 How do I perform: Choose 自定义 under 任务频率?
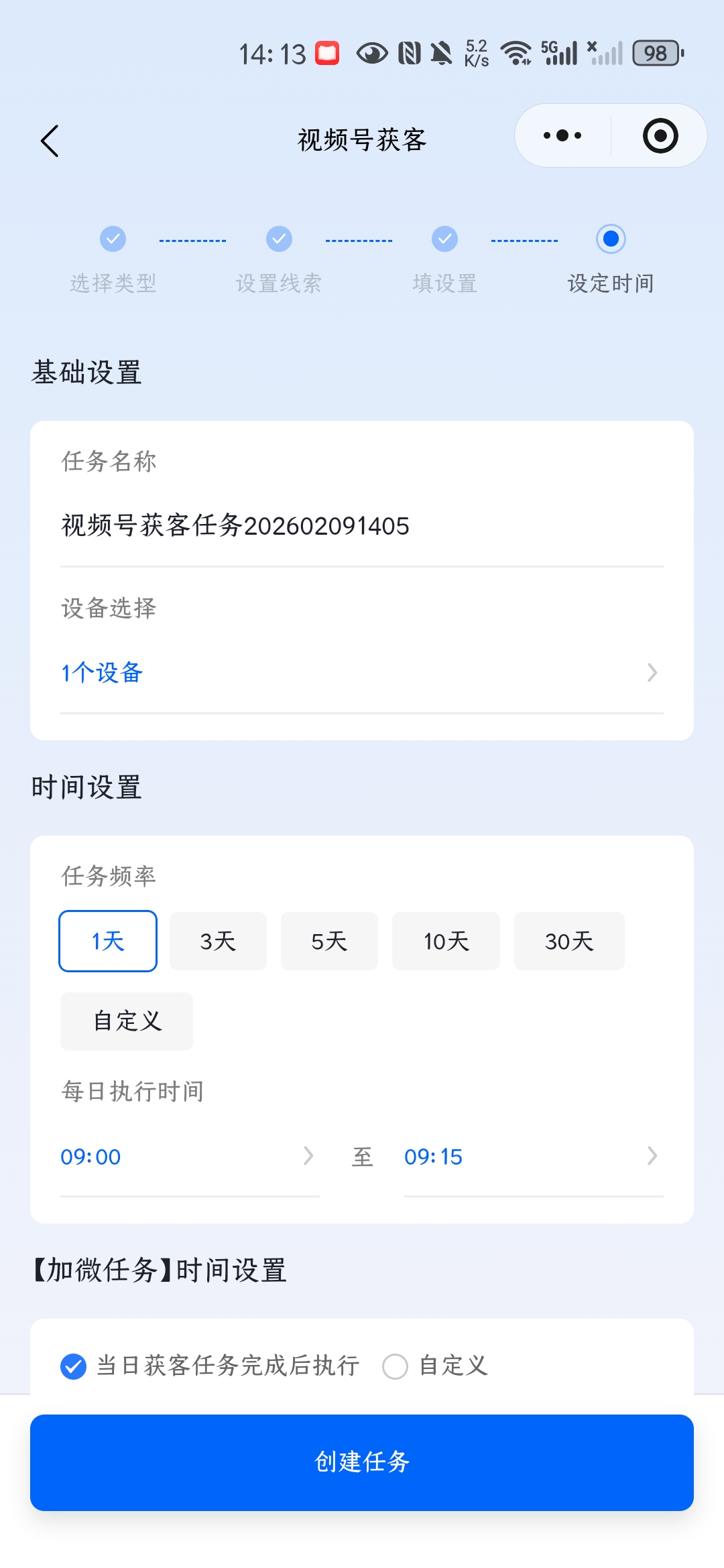127,1021
